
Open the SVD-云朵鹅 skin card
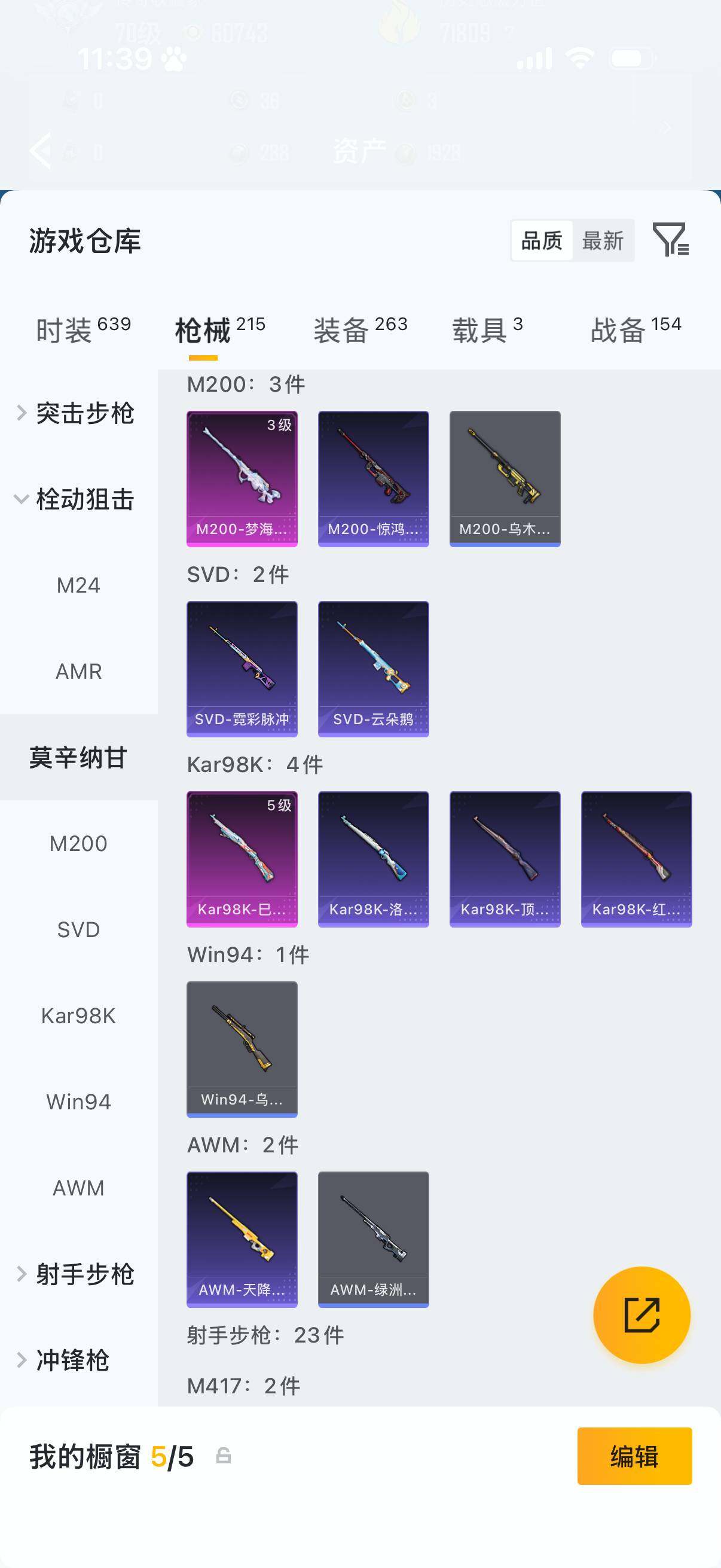coord(373,669)
